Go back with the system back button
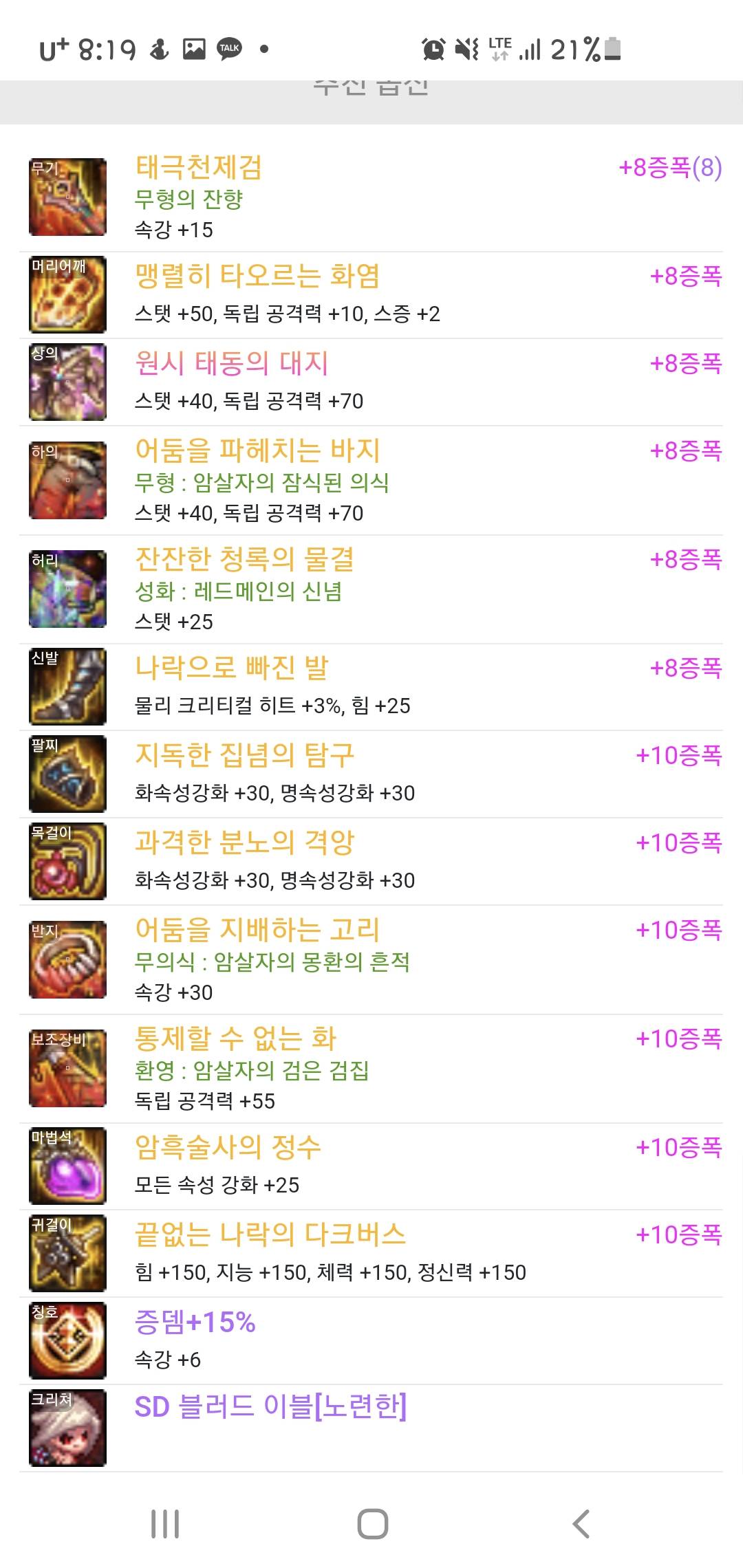Viewport: 743px width, 1568px height. 581,1524
